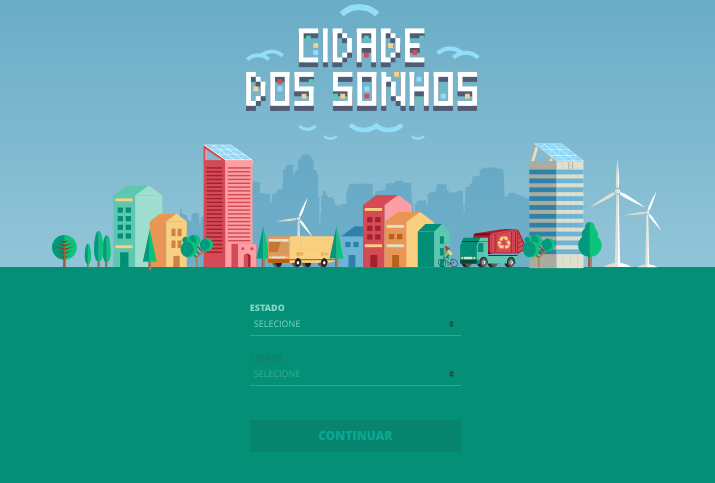The height and width of the screenshot is (483, 715).
Task: Tap the Continuar button
Action: point(355,436)
